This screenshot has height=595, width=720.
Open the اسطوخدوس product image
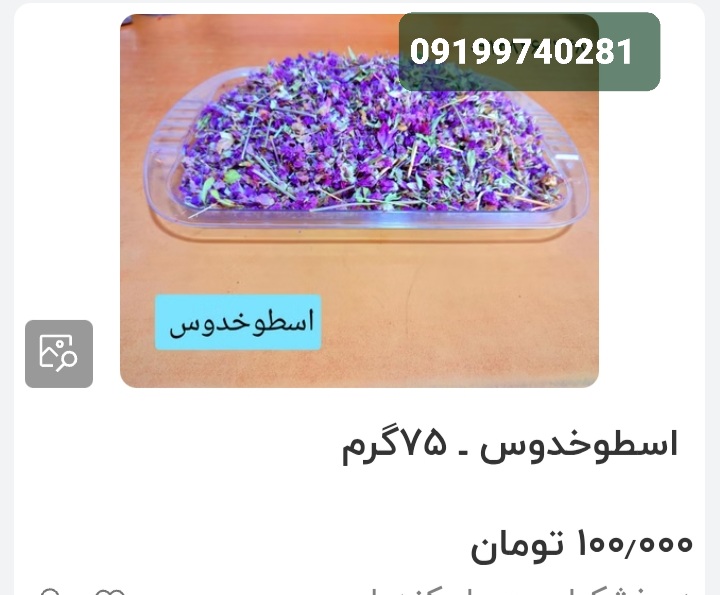(359, 200)
